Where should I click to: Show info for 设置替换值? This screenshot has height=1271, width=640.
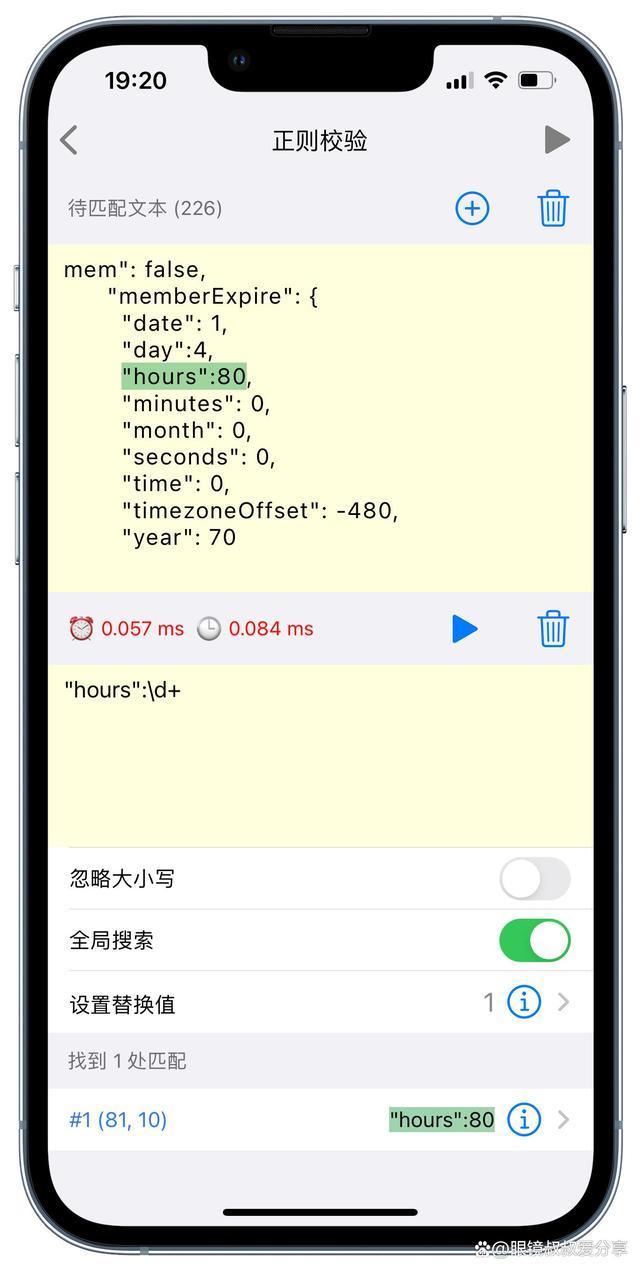tap(524, 1002)
